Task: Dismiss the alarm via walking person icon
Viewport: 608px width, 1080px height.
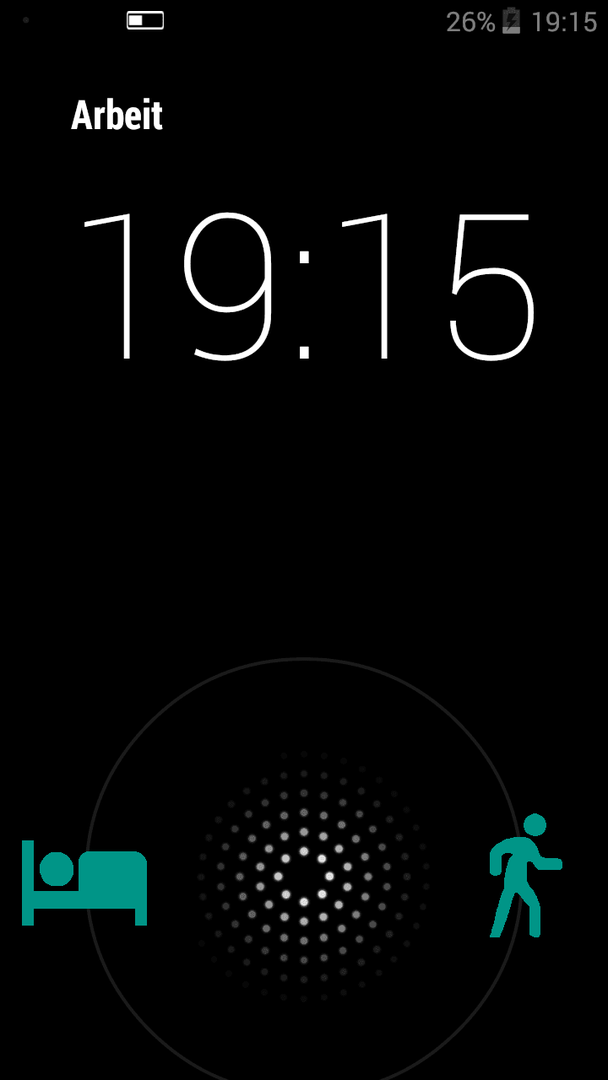Action: [523, 876]
